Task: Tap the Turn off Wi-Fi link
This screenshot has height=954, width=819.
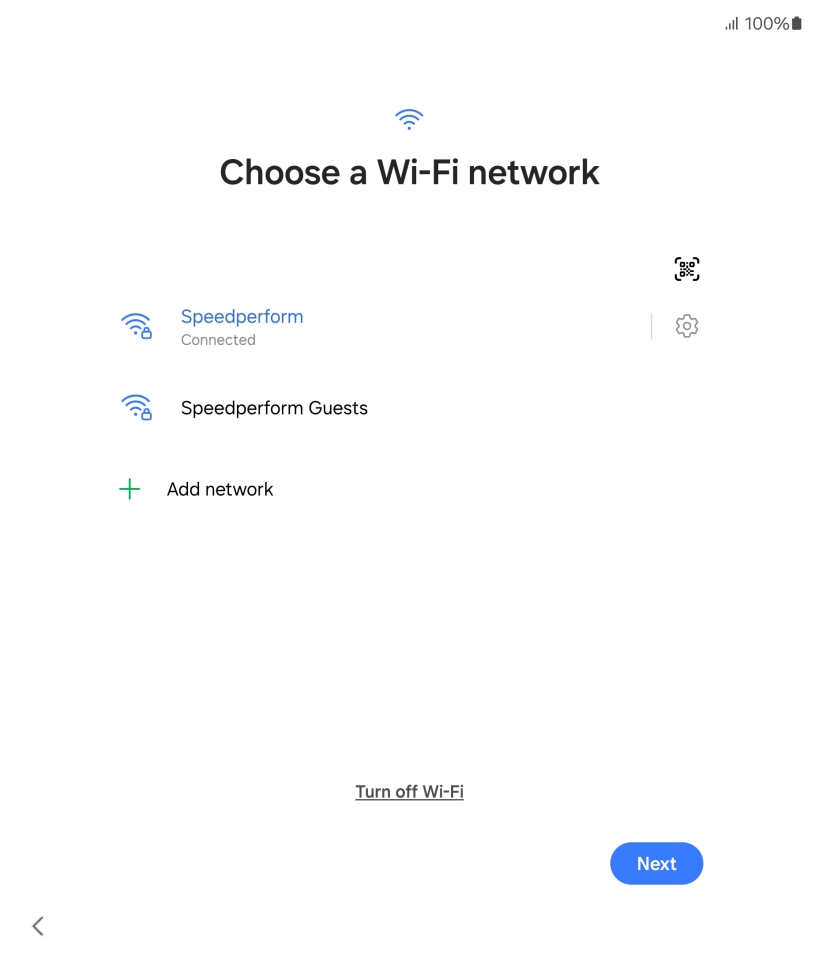Action: click(x=409, y=792)
